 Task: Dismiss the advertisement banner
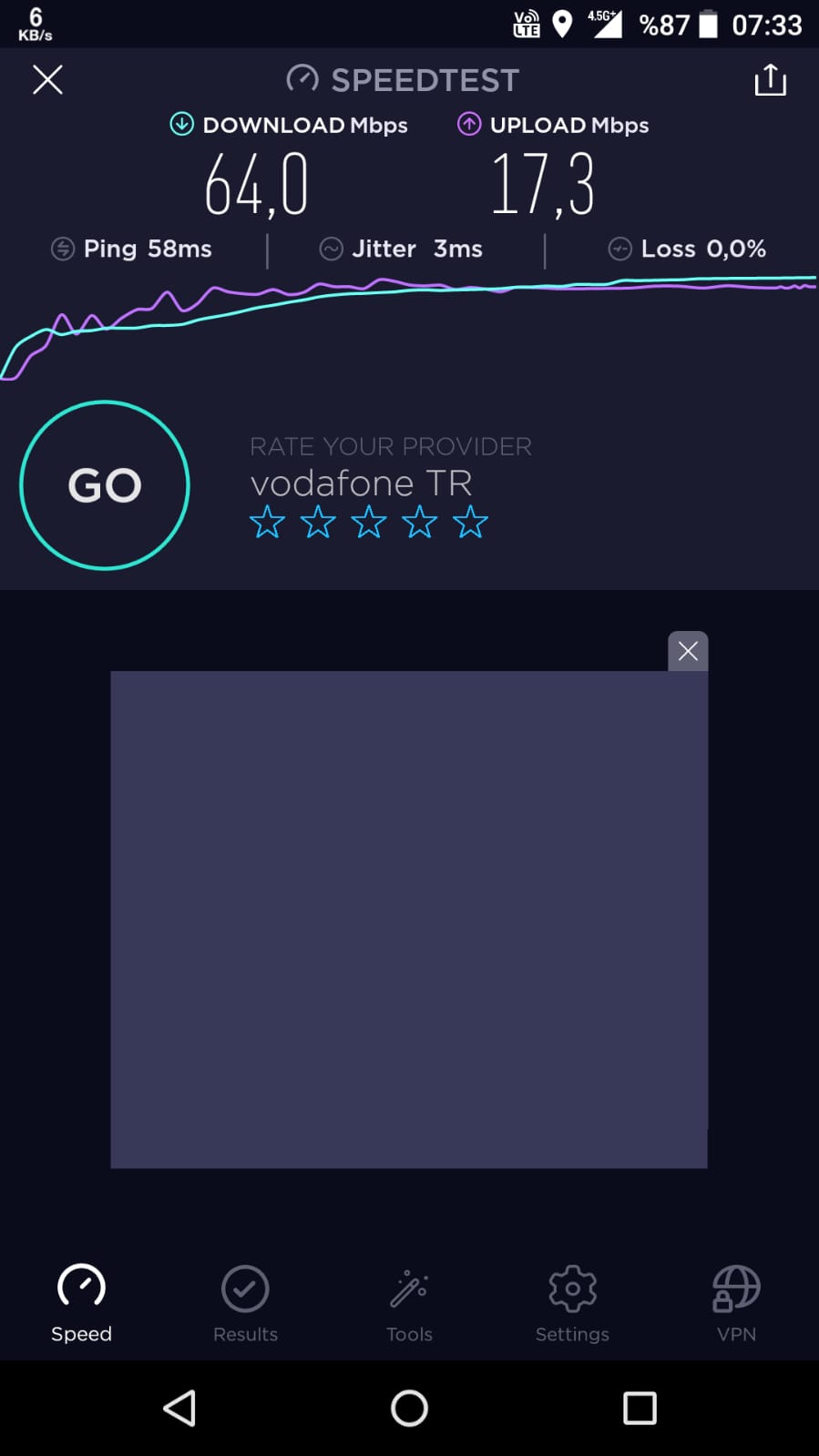click(688, 651)
